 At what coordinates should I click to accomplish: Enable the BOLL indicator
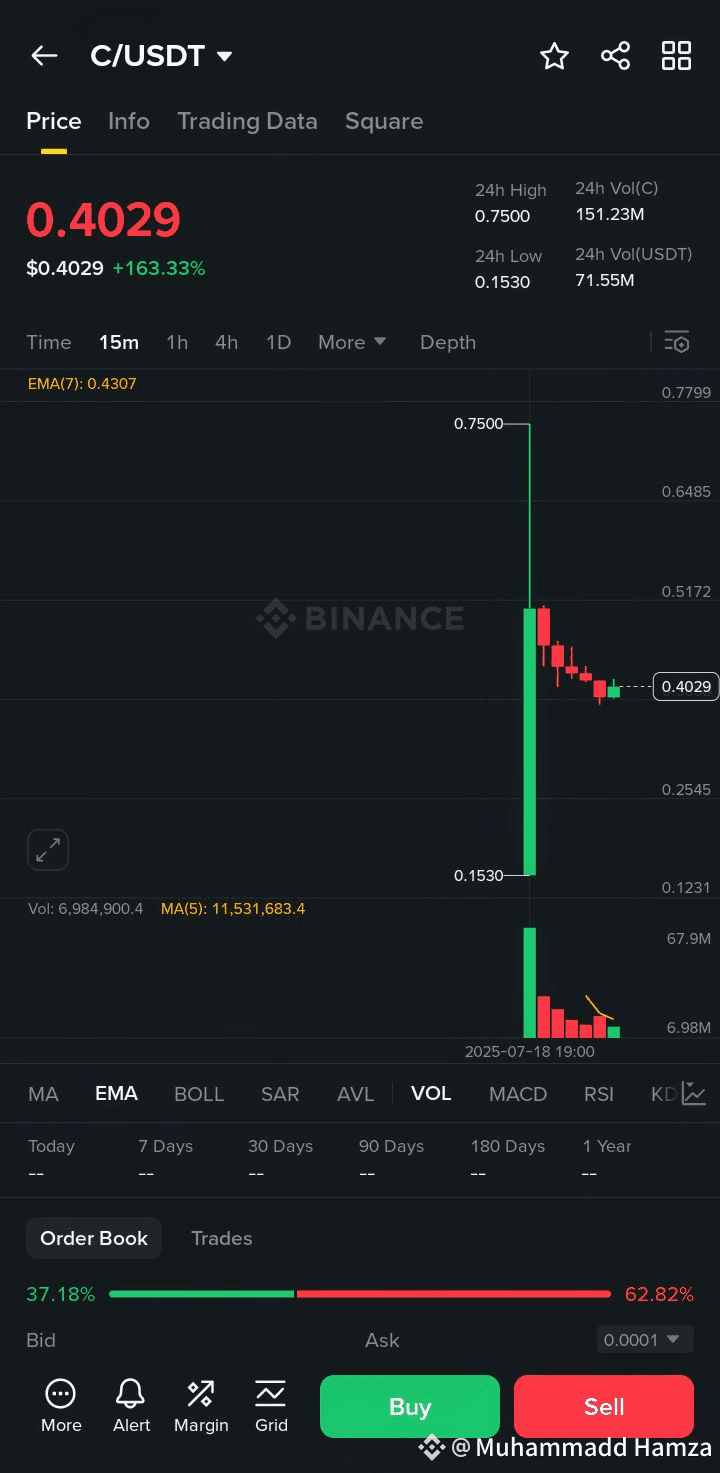click(199, 1094)
